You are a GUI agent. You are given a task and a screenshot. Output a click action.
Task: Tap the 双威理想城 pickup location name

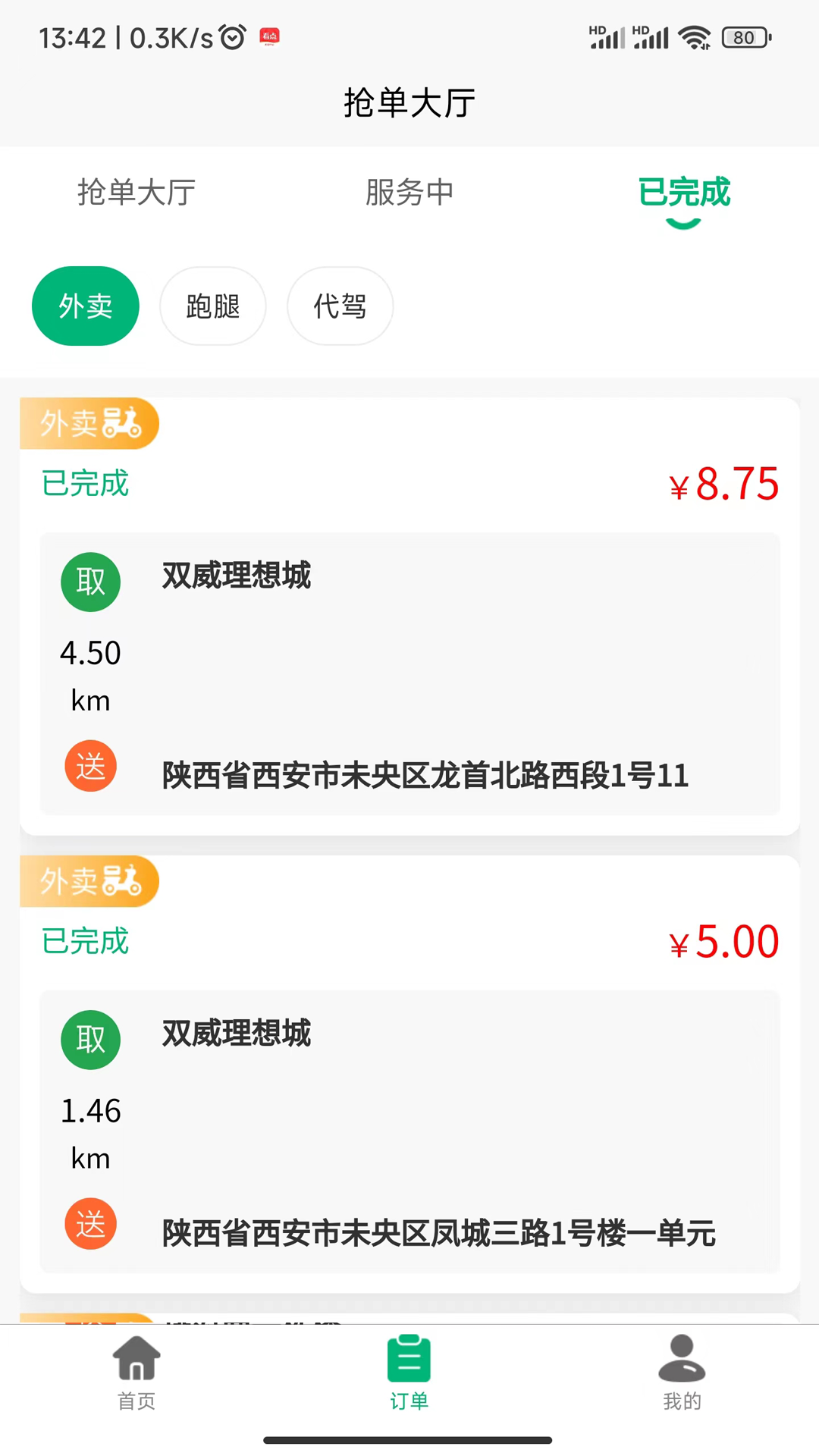236,576
